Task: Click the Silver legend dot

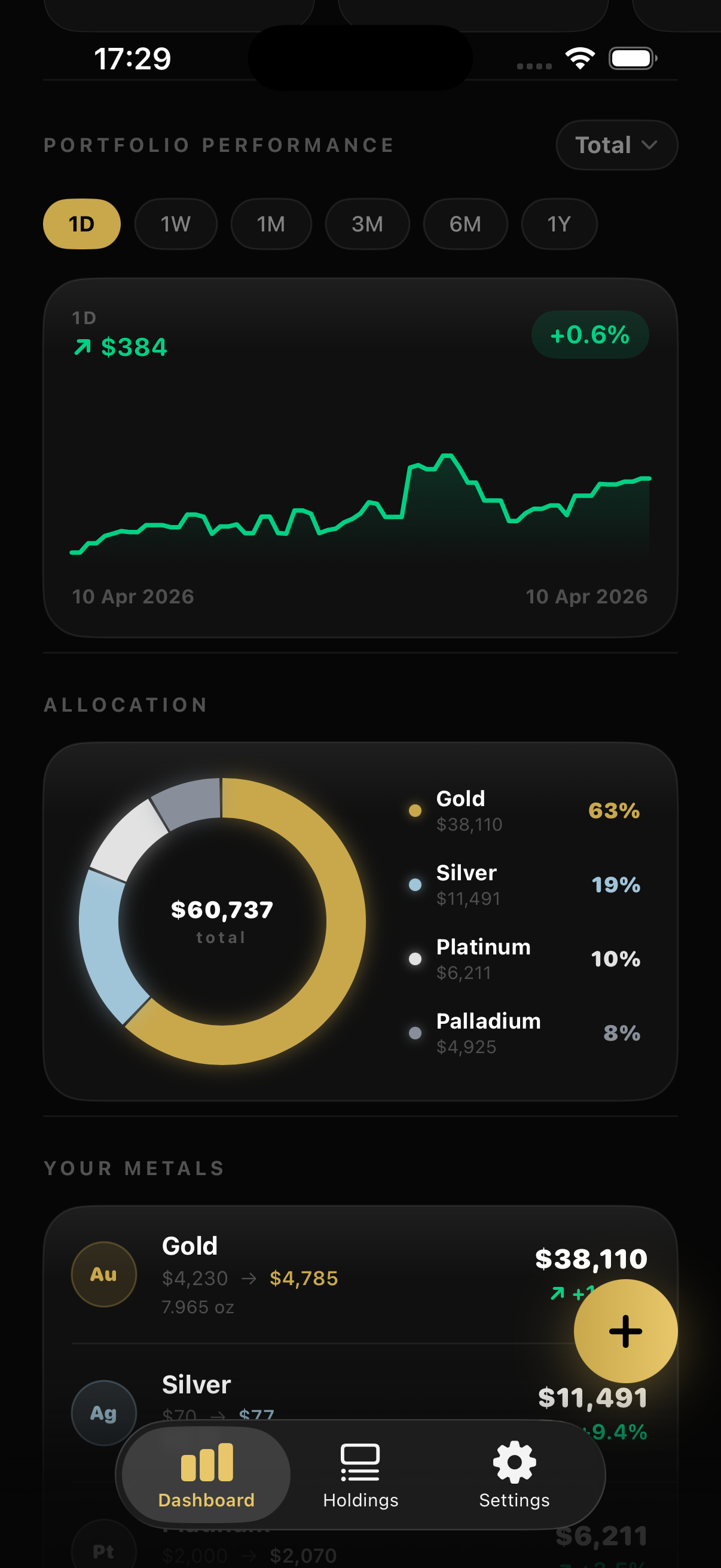Action: tap(416, 884)
